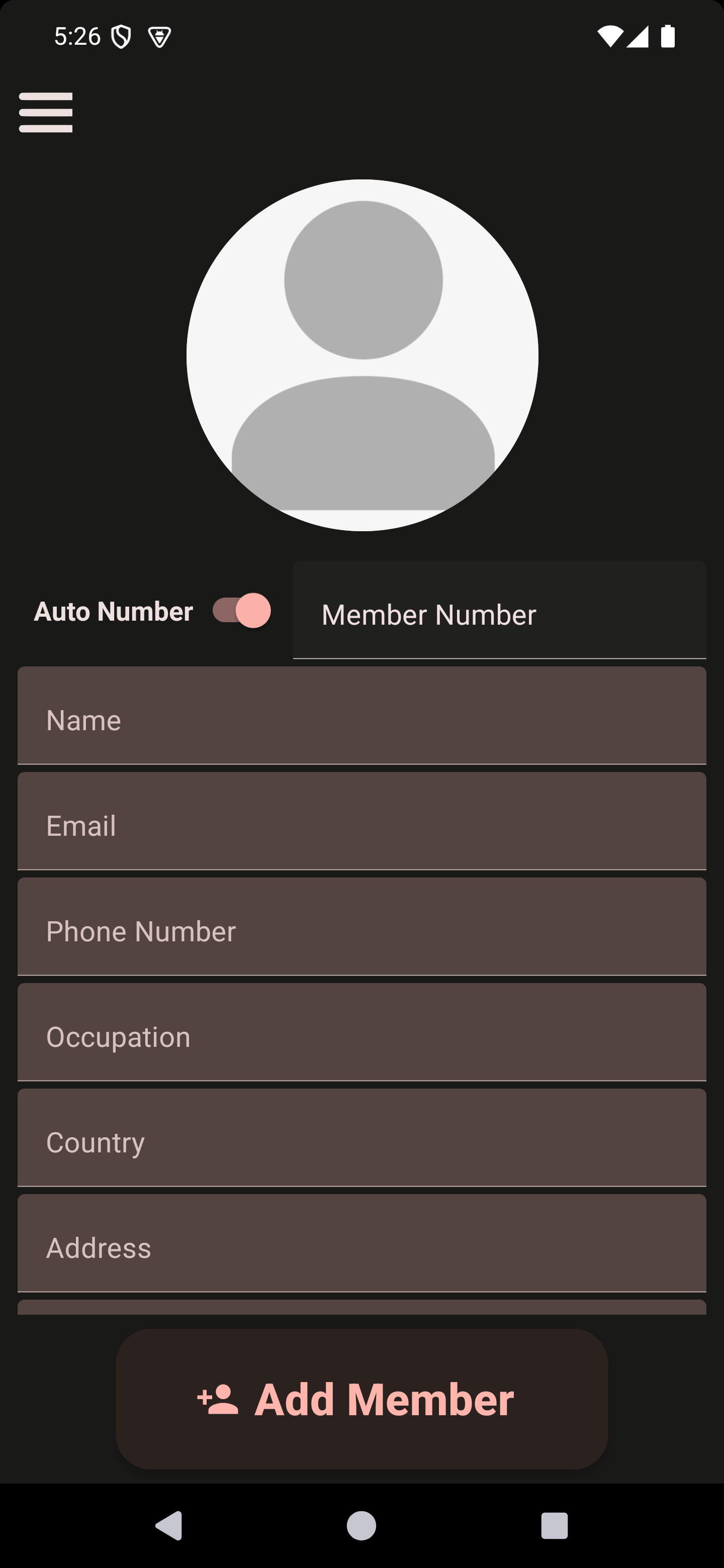
Task: Toggle the Auto Number switch
Action: 242,611
